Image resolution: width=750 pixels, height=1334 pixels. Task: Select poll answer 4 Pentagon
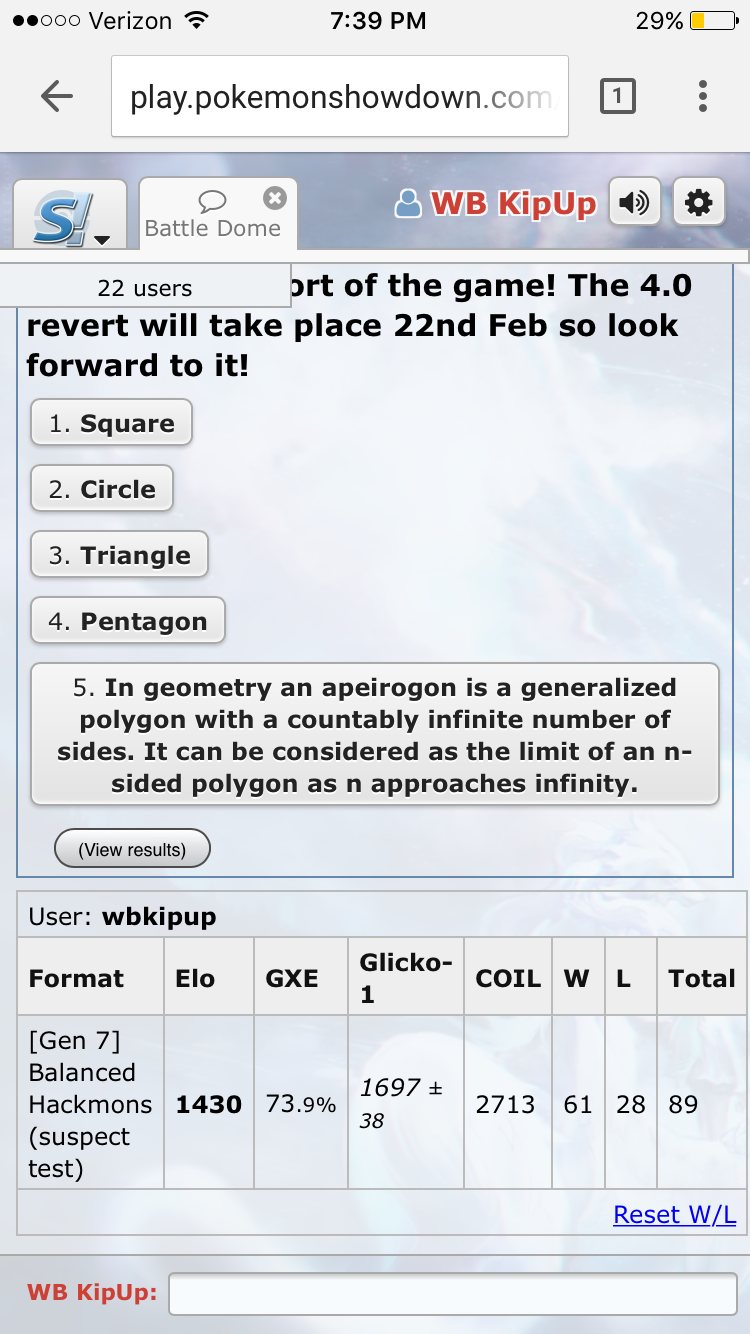128,621
